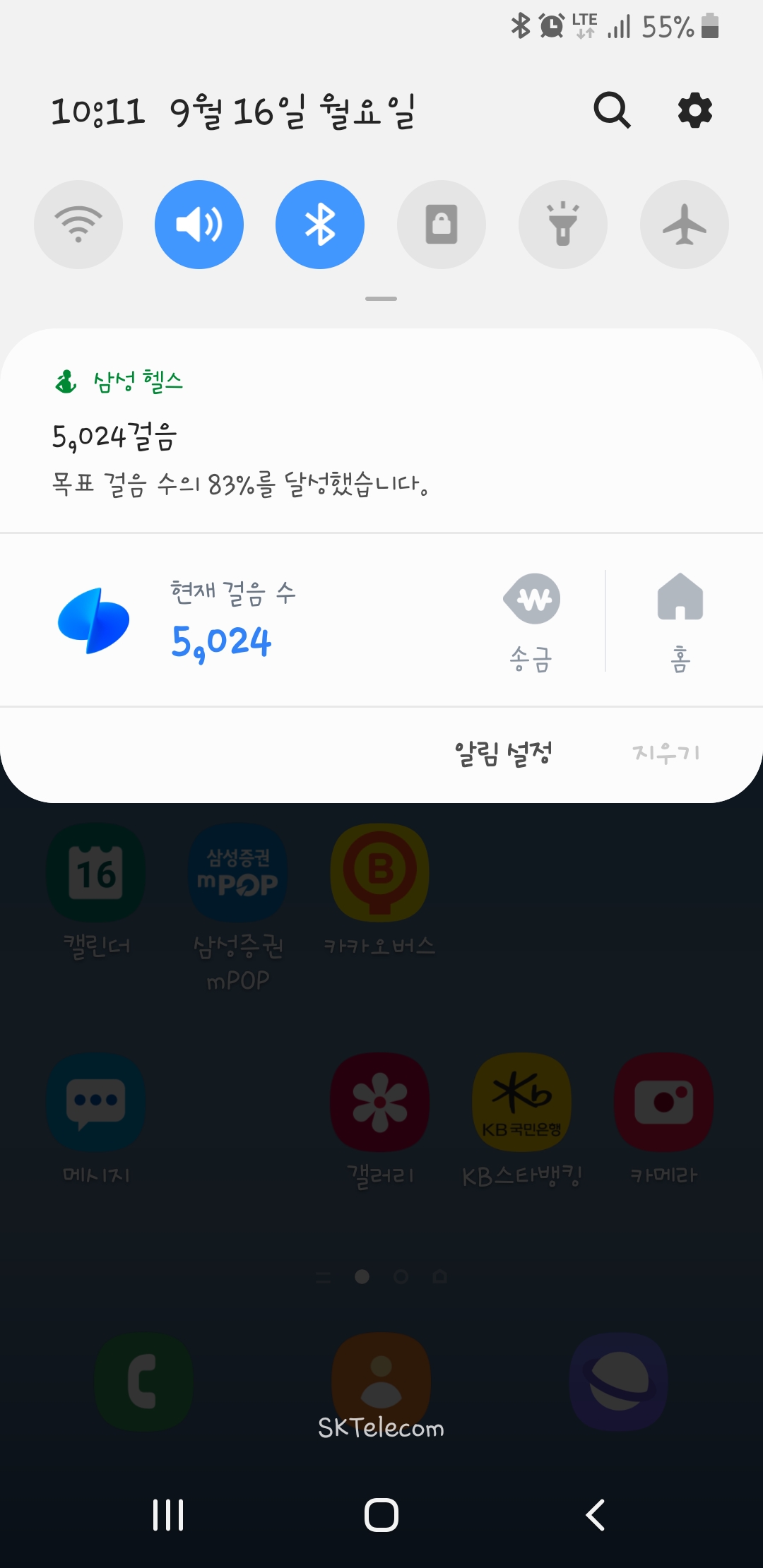Open 알림 설정 notification settings

[503, 754]
